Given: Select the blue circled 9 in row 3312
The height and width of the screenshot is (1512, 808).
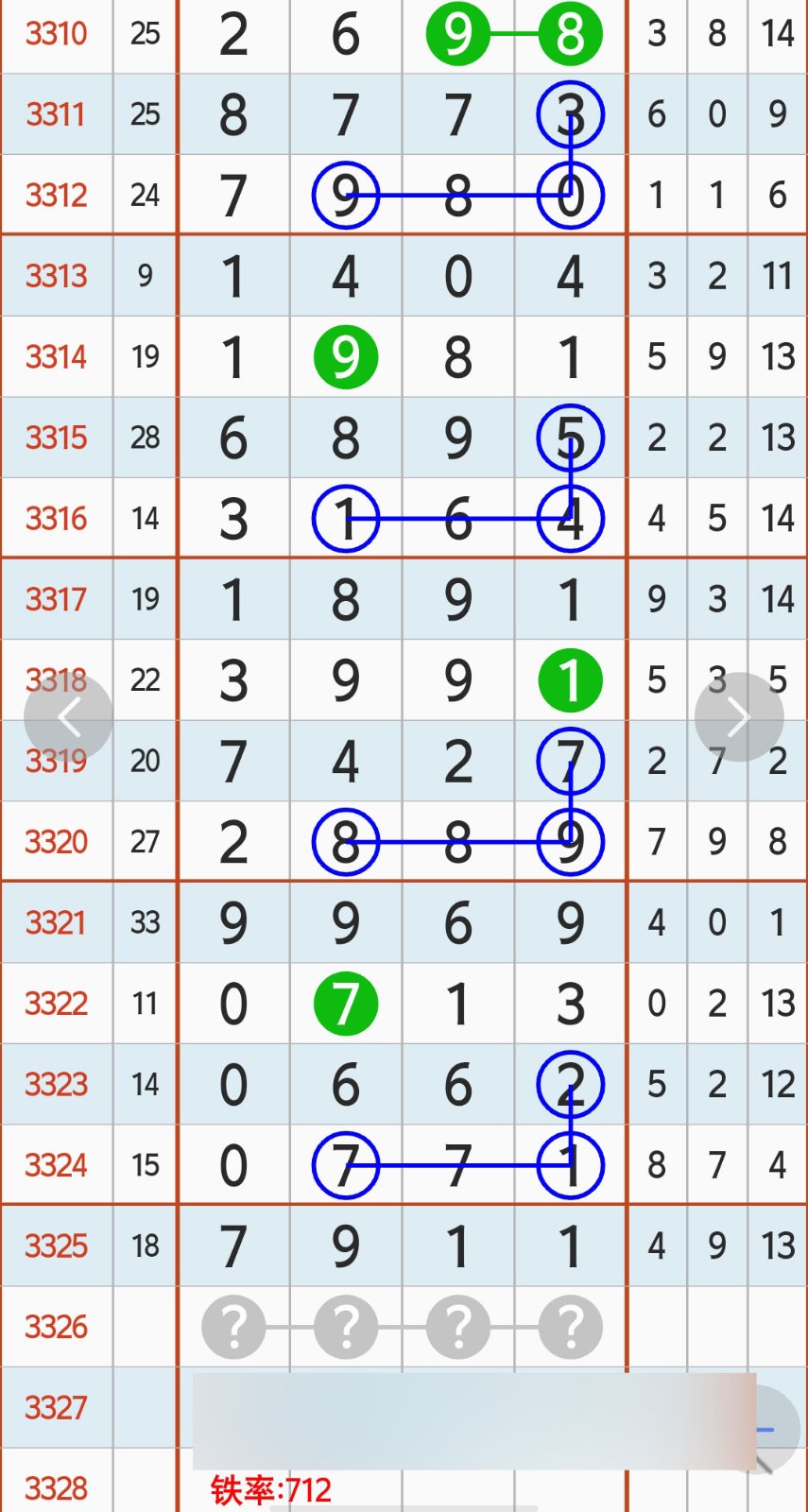Looking at the screenshot, I should (x=346, y=195).
